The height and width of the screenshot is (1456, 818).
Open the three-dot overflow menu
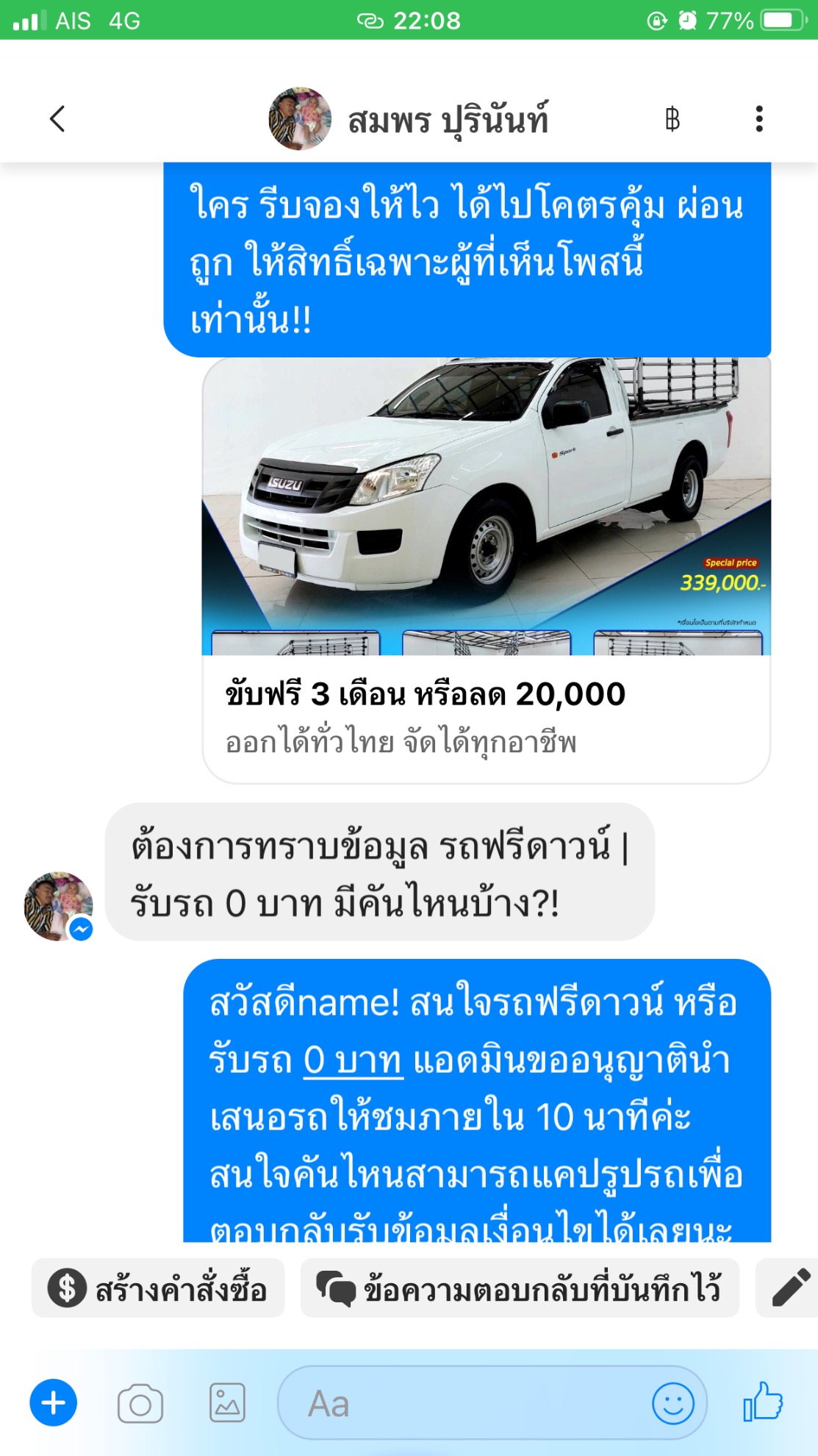(x=758, y=119)
